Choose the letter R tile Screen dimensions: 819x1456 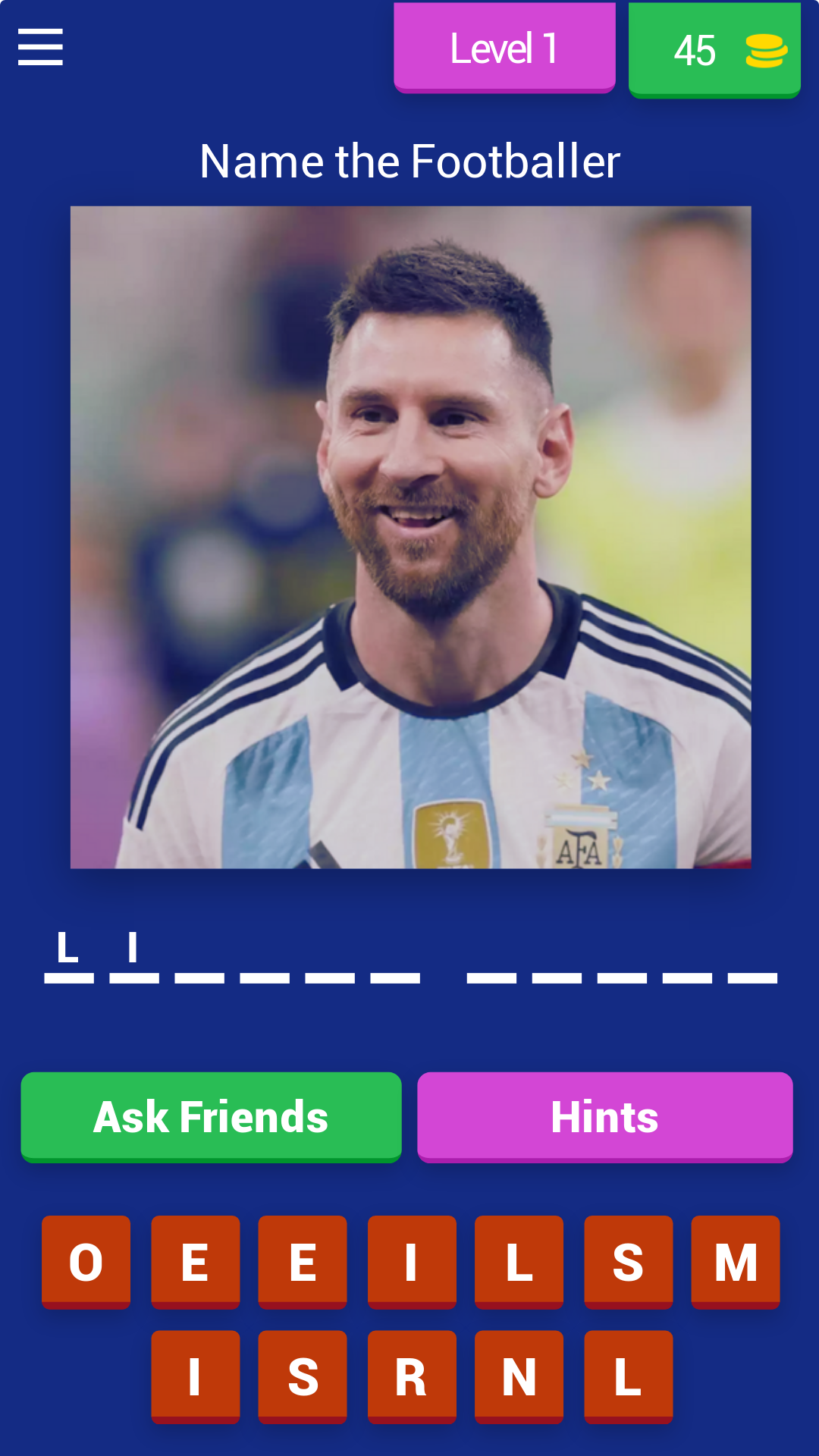(411, 1376)
